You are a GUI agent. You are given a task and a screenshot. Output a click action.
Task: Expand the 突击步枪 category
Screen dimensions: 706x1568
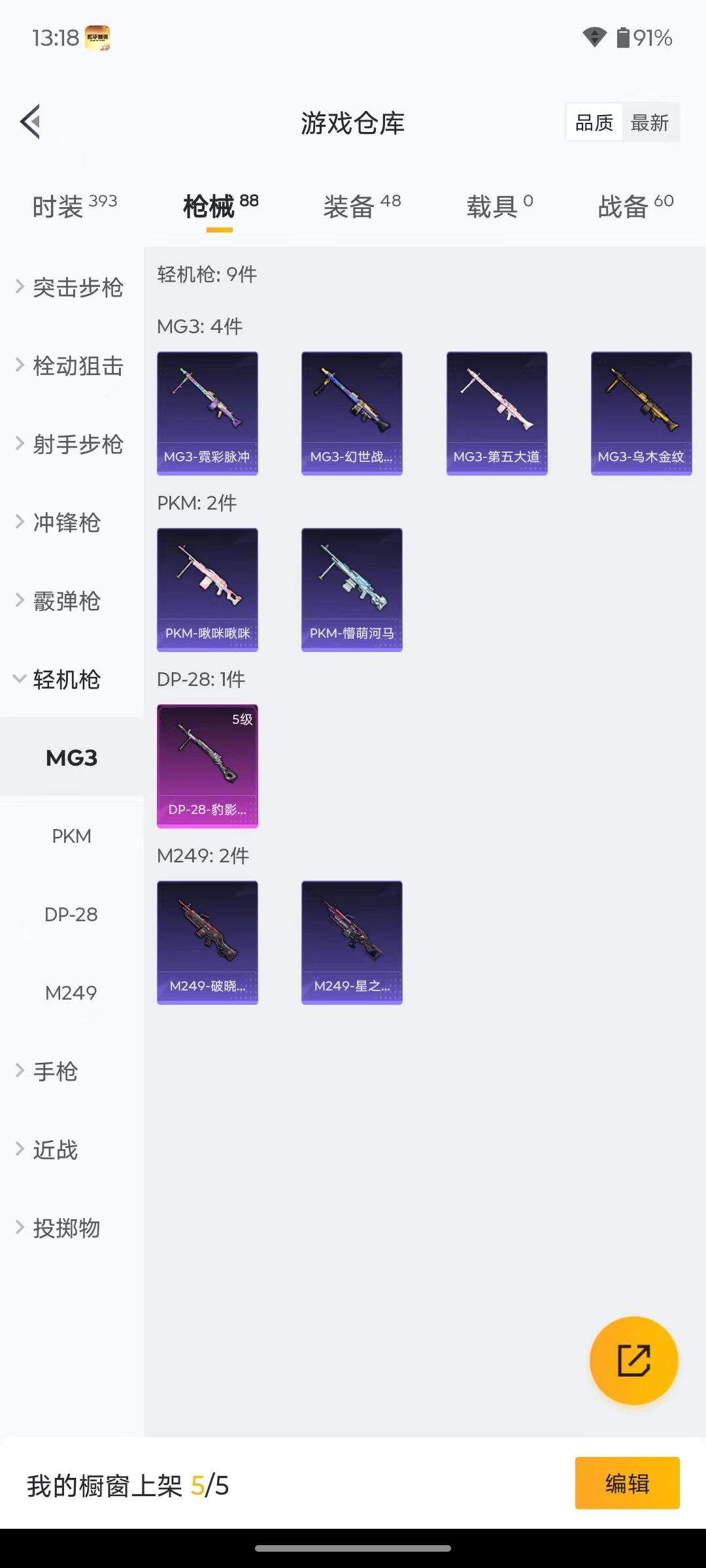click(71, 287)
